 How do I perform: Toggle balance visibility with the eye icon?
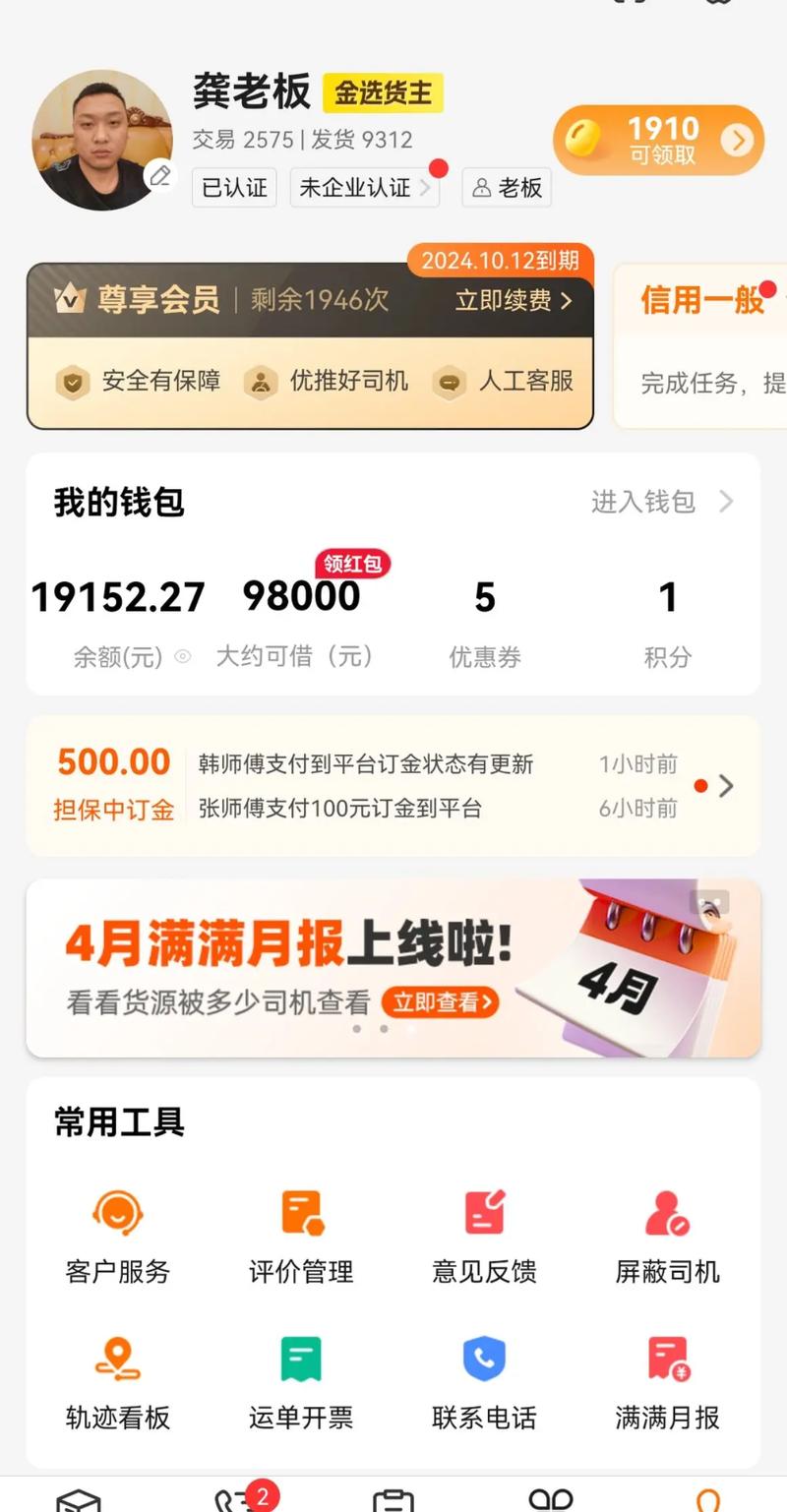183,657
